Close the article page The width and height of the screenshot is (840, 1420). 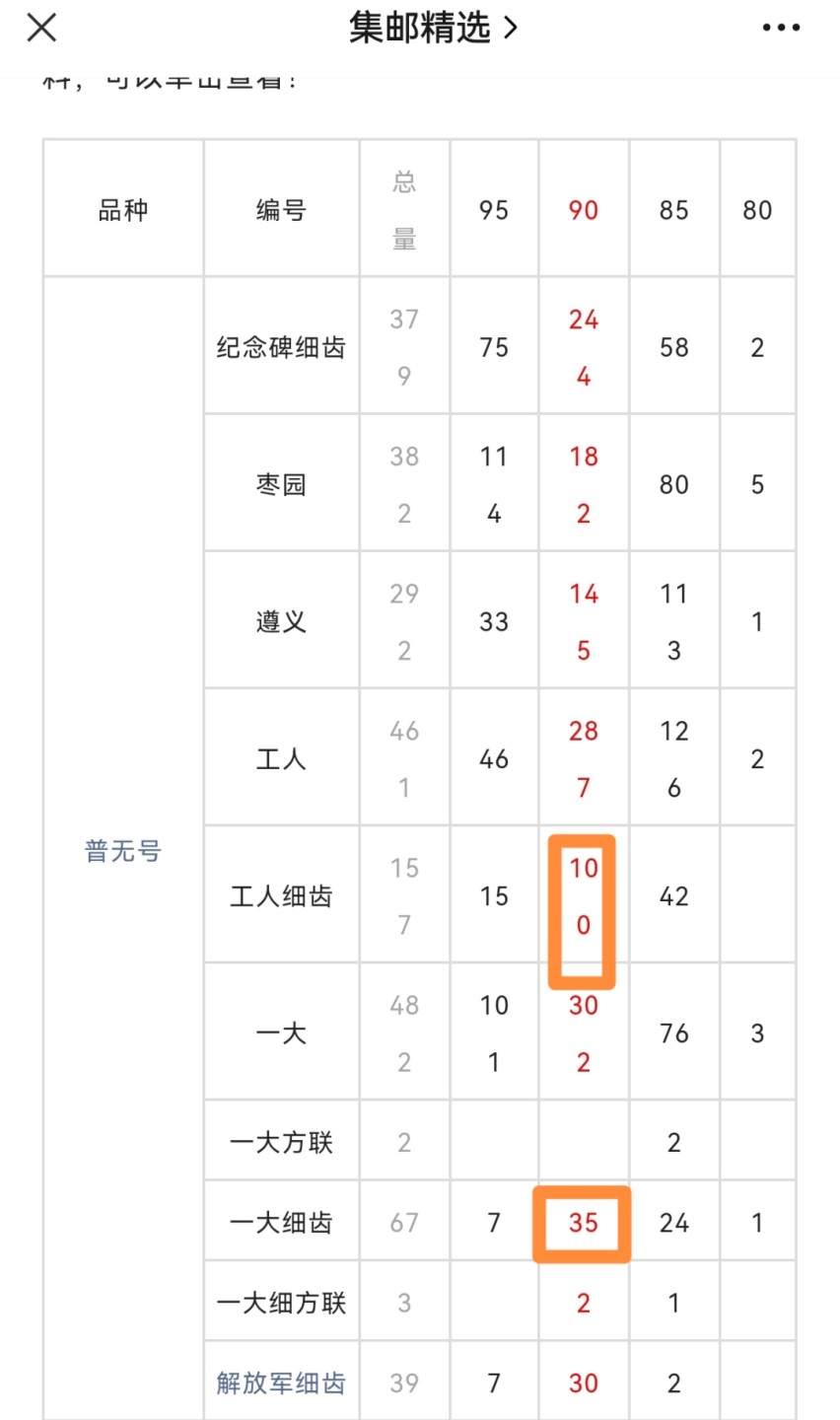41,28
